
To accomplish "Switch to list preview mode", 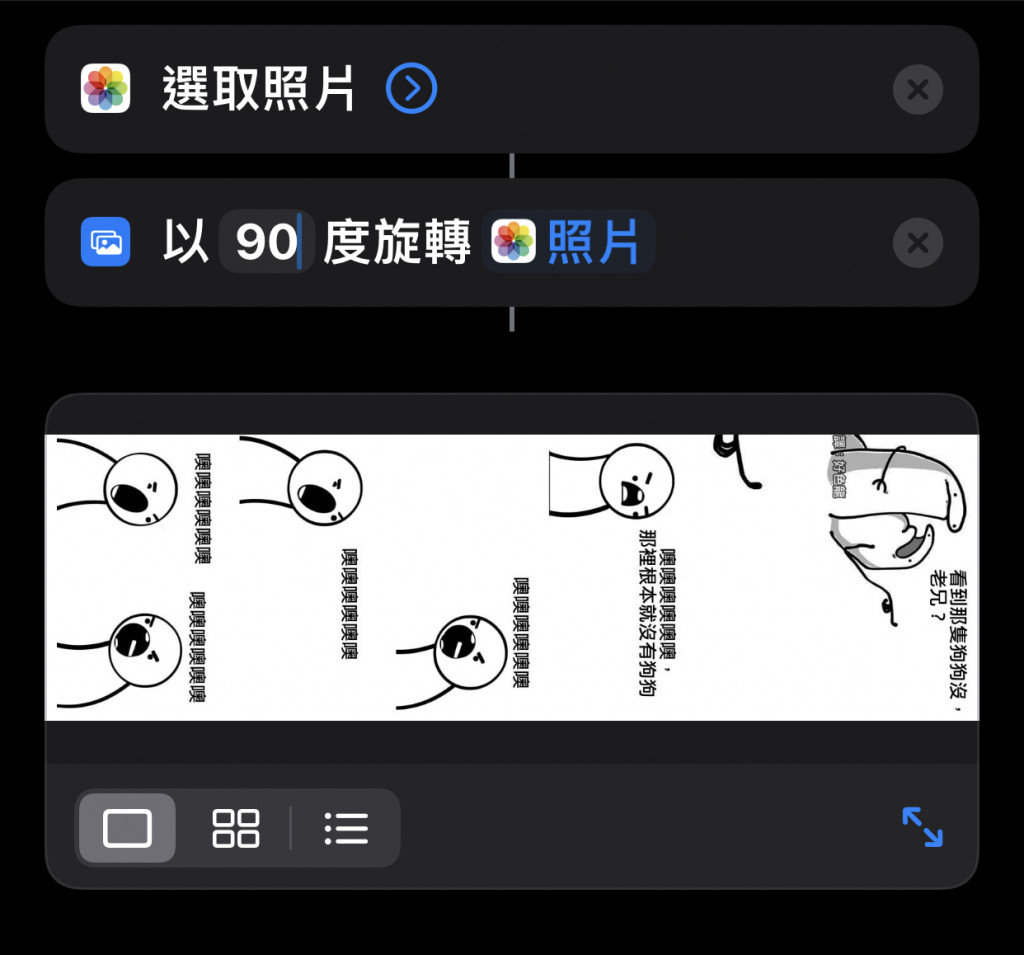I will coord(346,828).
